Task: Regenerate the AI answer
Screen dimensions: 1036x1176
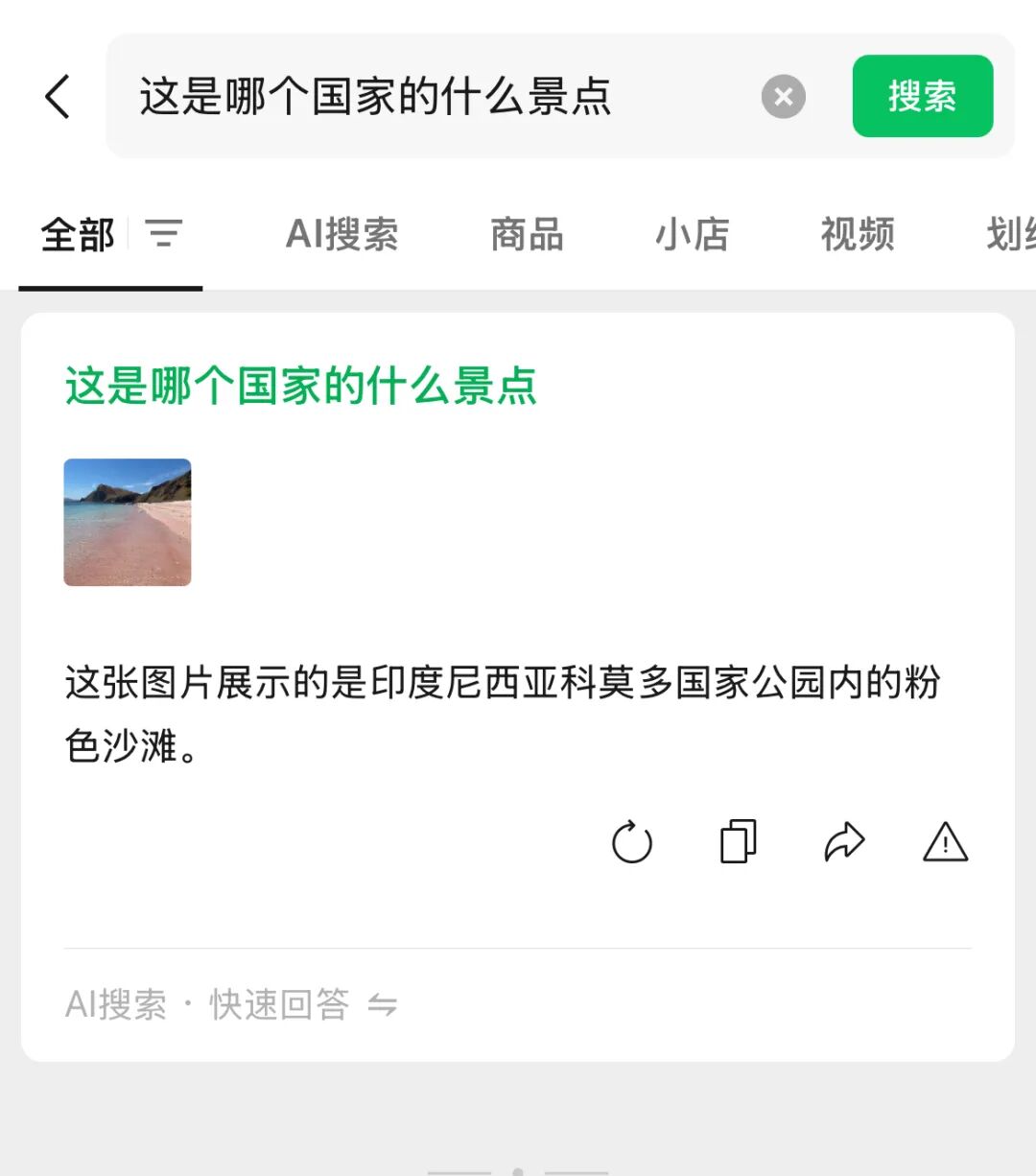Action: tap(632, 842)
